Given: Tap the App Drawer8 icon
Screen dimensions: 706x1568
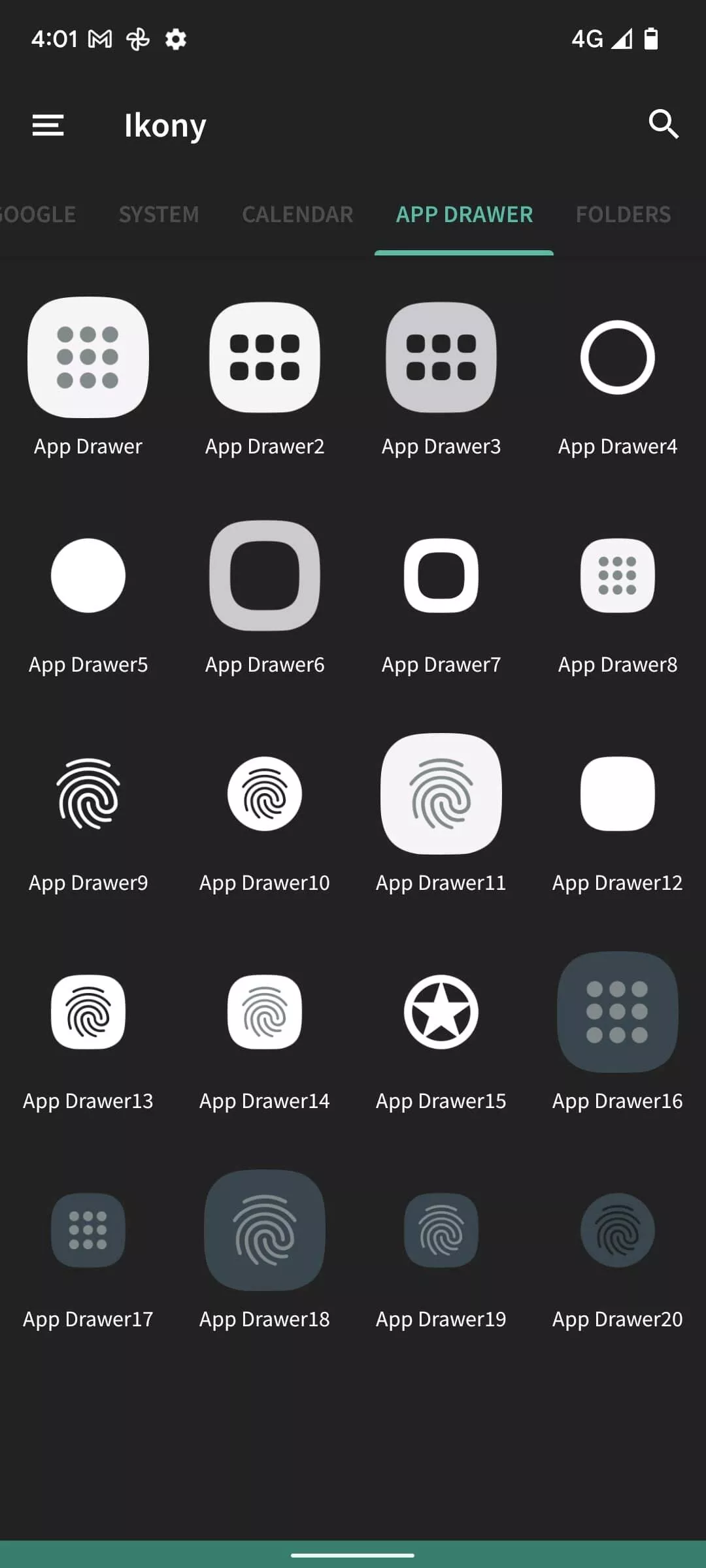Looking at the screenshot, I should pos(617,576).
